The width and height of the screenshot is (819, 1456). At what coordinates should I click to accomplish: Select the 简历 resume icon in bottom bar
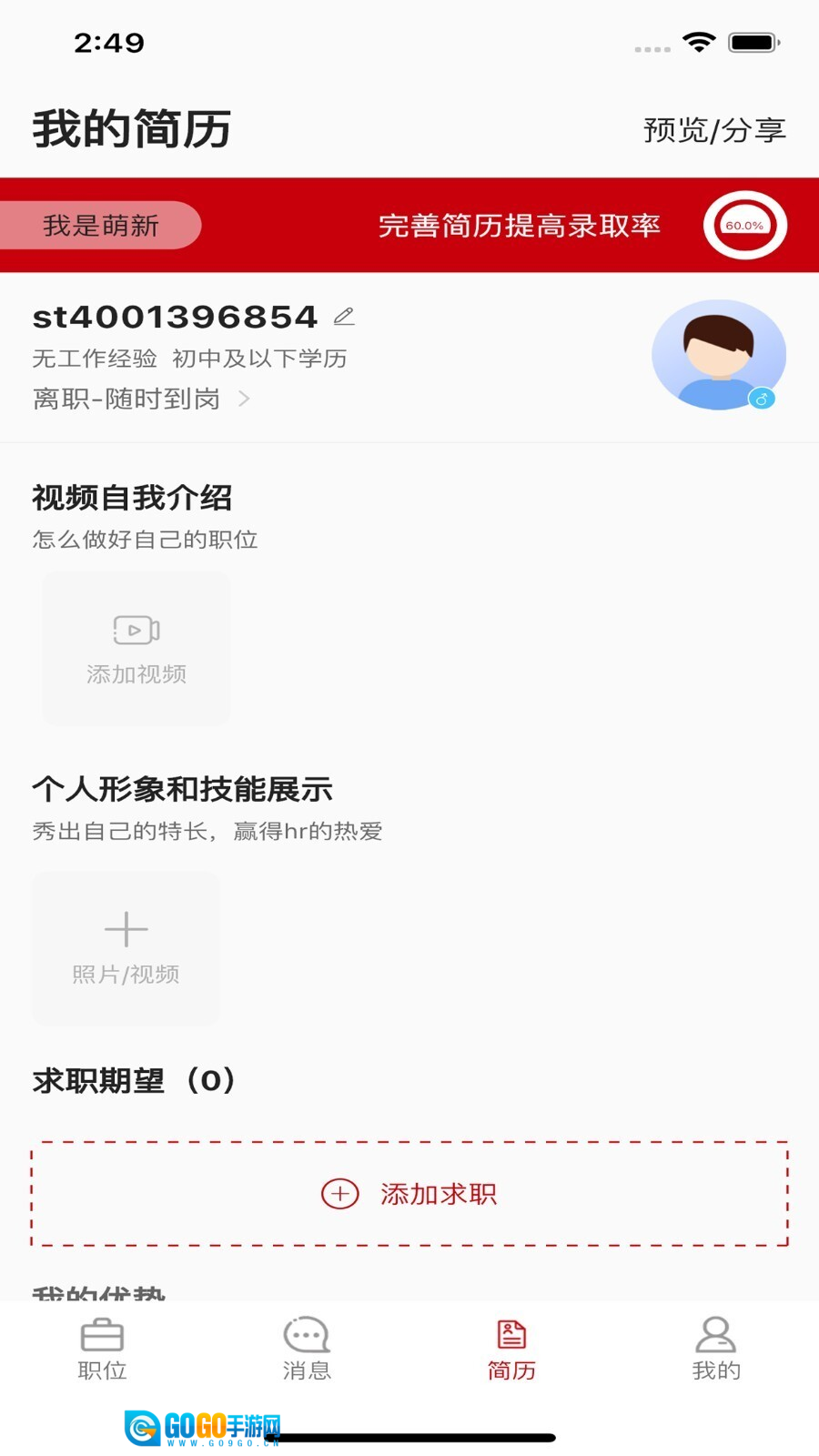coord(511,1334)
